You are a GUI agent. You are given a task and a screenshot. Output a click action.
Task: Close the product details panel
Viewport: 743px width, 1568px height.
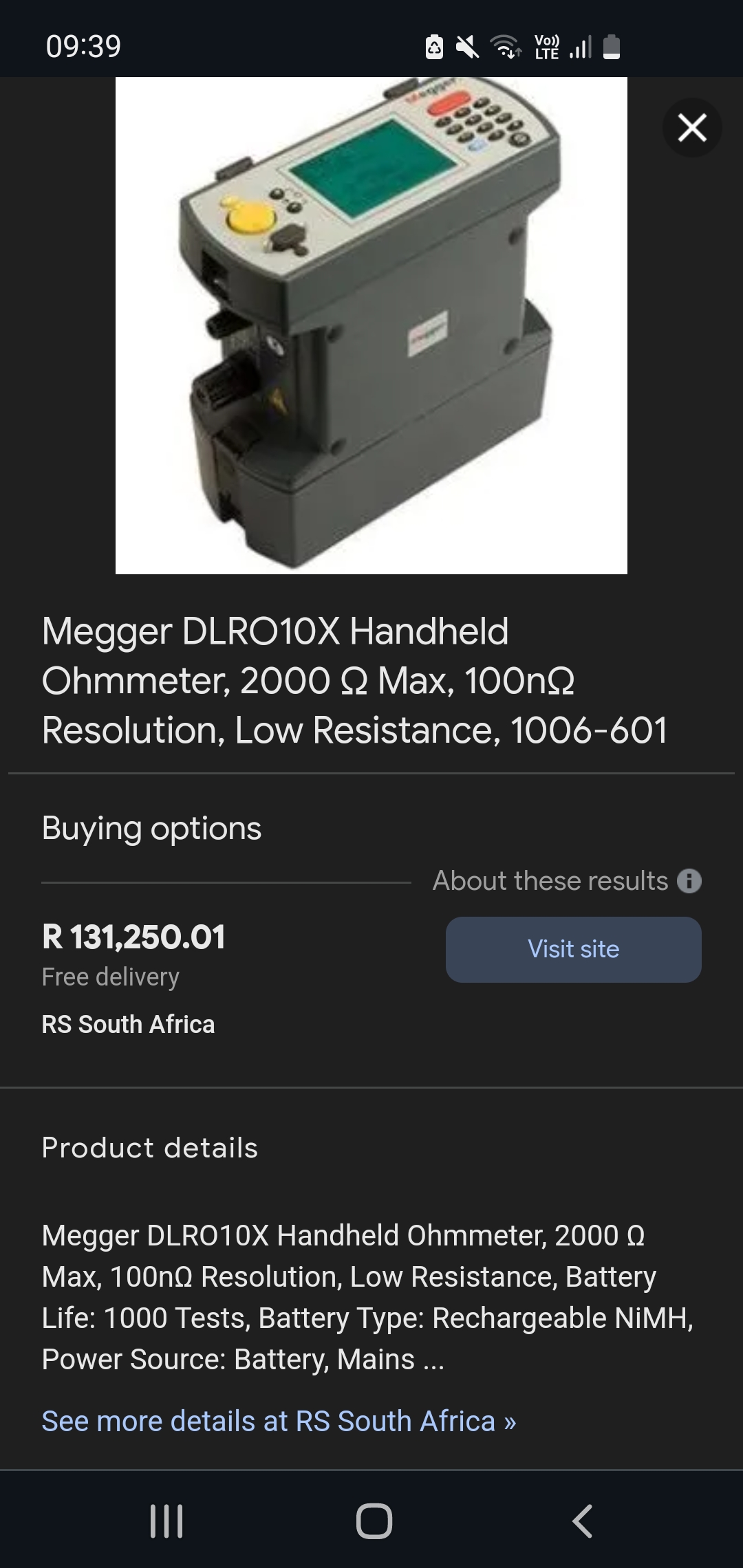691,128
